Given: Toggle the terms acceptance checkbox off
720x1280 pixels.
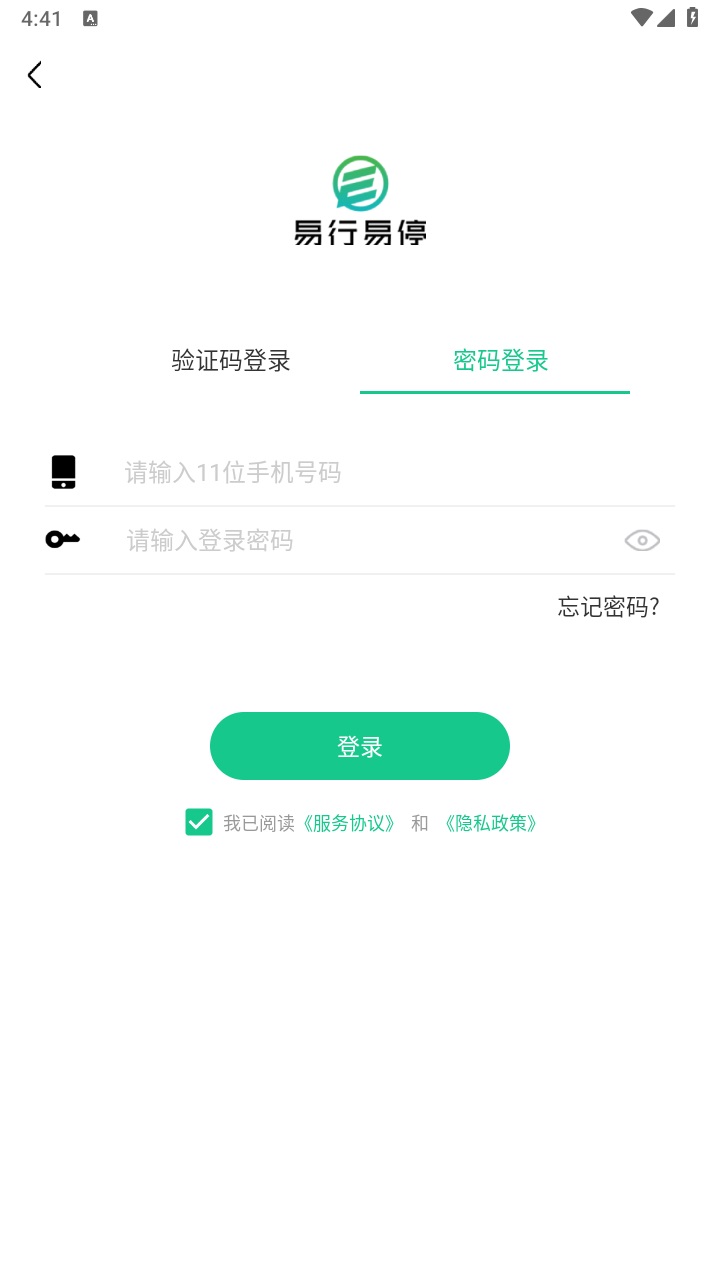Looking at the screenshot, I should tap(198, 822).
